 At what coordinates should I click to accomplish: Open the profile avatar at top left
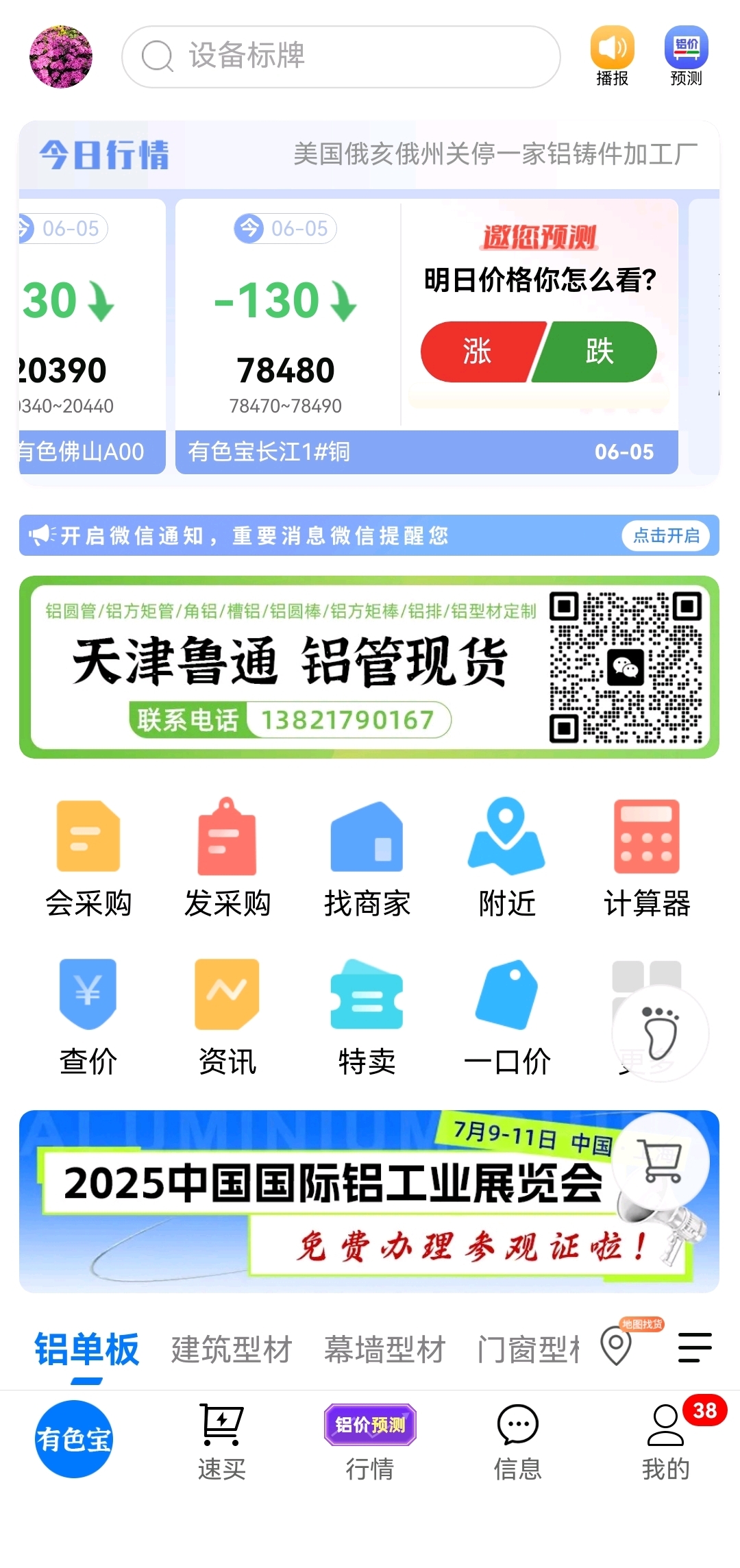(61, 57)
